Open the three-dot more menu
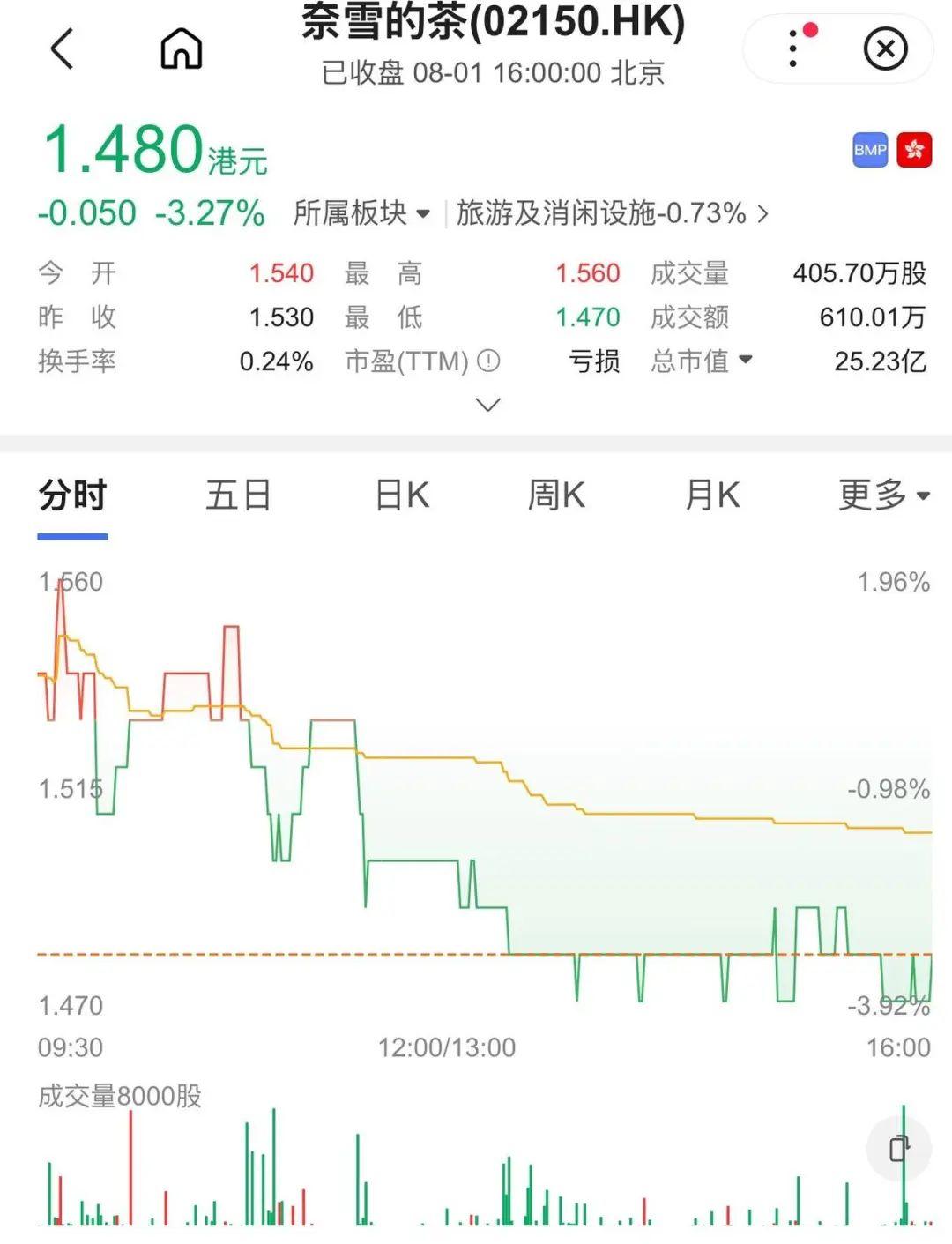The height and width of the screenshot is (1244, 952). tap(793, 48)
